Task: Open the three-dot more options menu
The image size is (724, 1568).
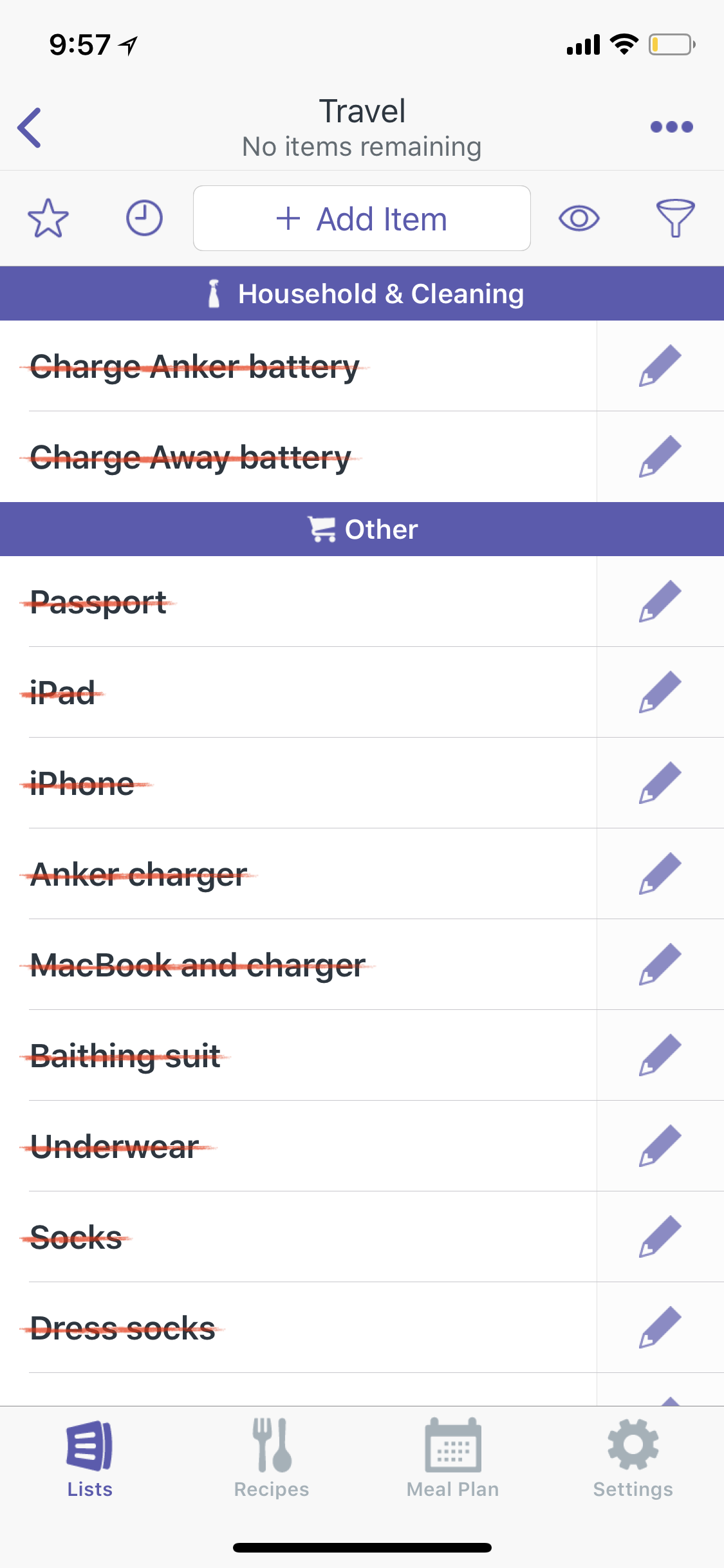Action: pos(671,127)
